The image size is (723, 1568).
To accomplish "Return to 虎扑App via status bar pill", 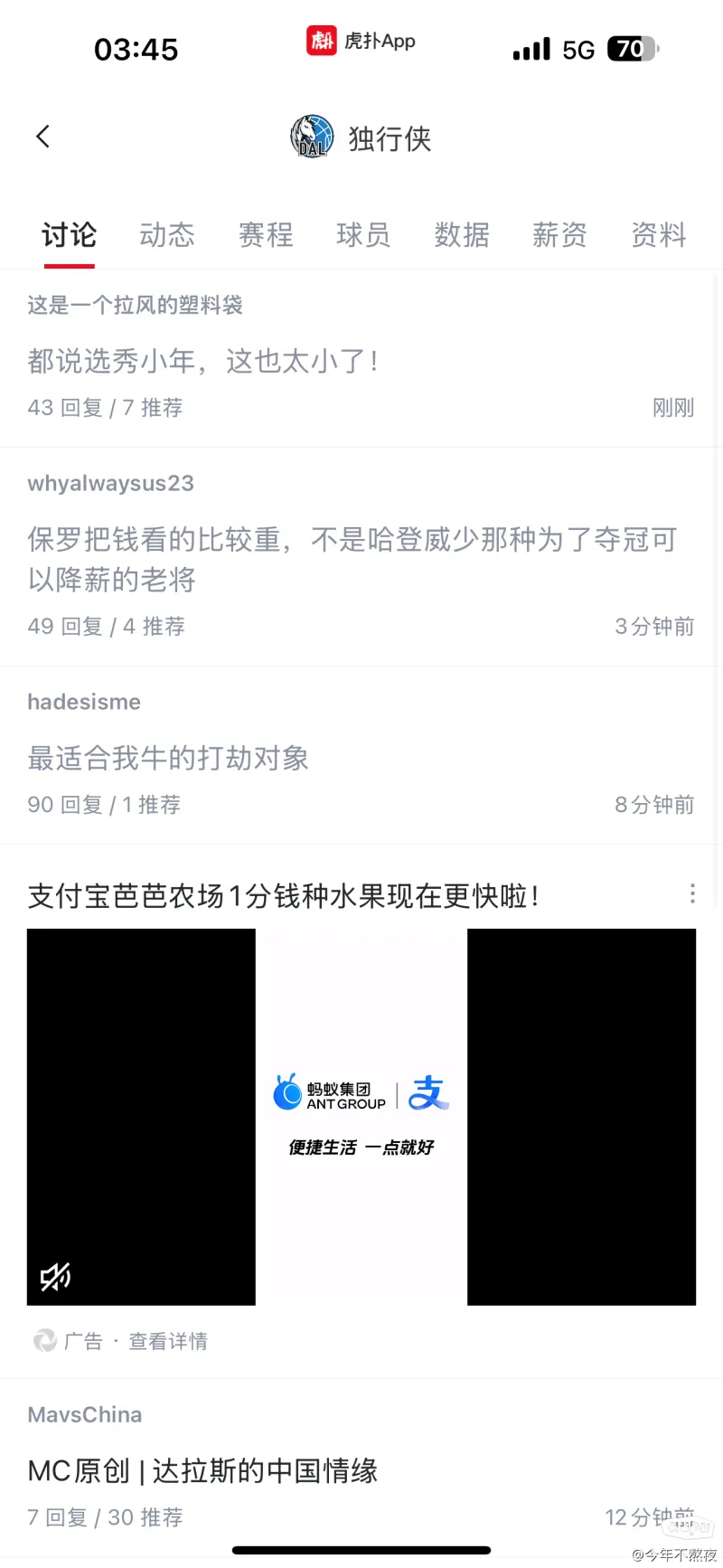I will pyautogui.click(x=361, y=41).
